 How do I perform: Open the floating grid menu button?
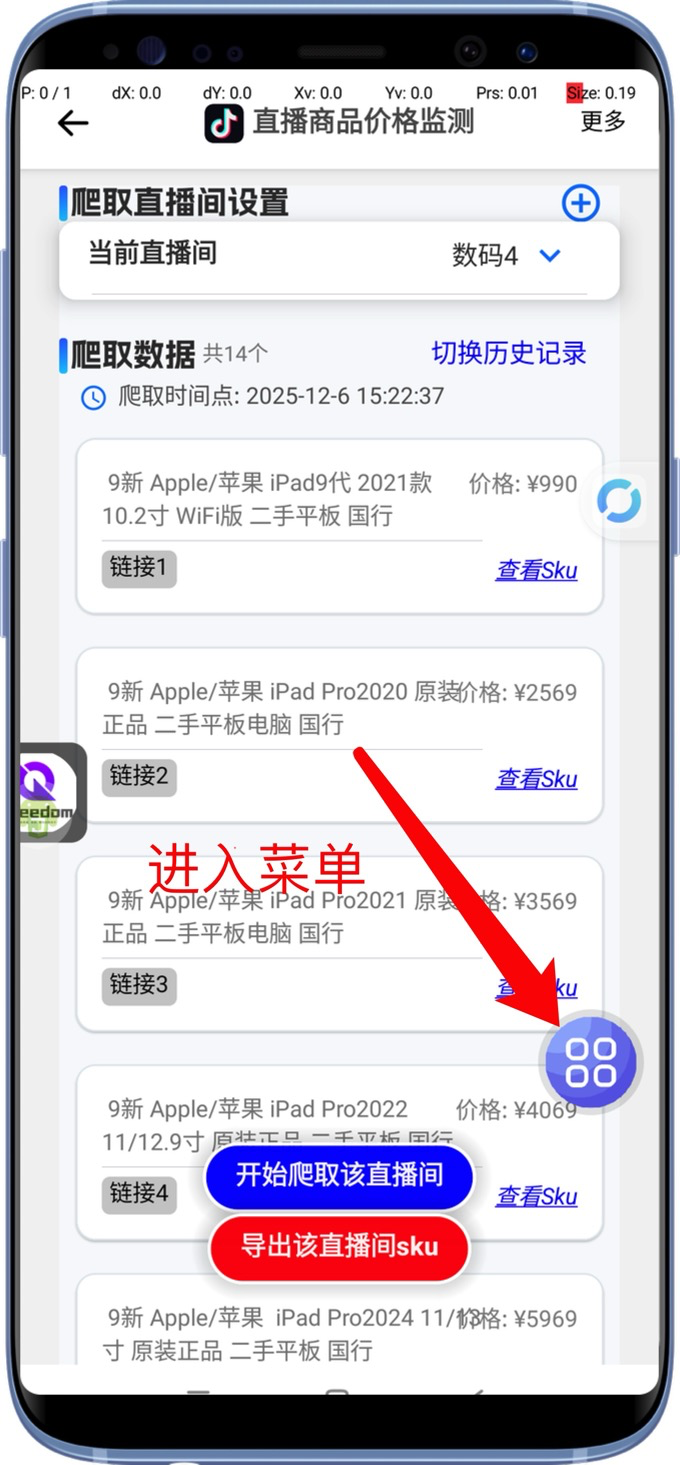pyautogui.click(x=590, y=1062)
